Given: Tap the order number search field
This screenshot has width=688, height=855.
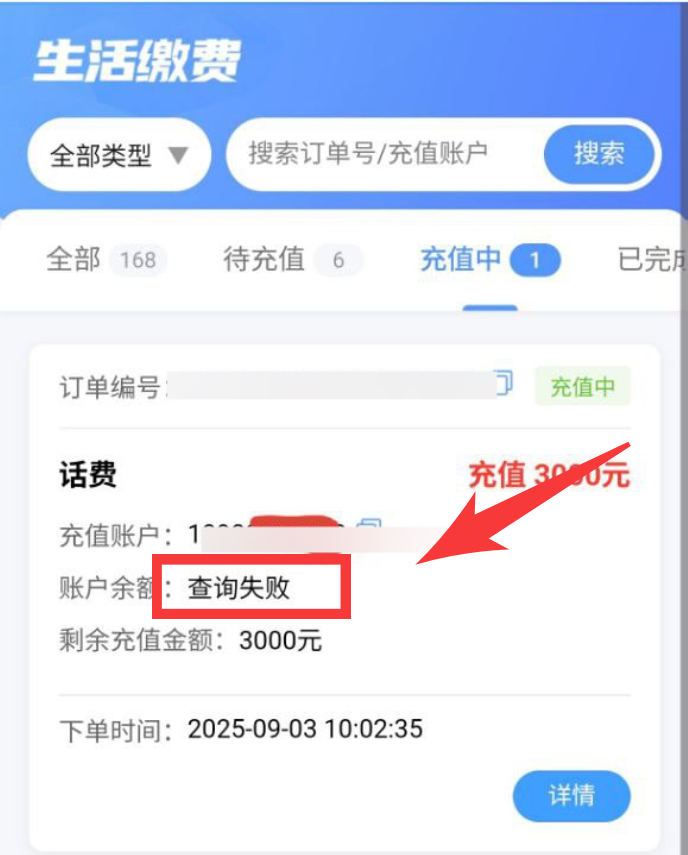Looking at the screenshot, I should coord(384,154).
